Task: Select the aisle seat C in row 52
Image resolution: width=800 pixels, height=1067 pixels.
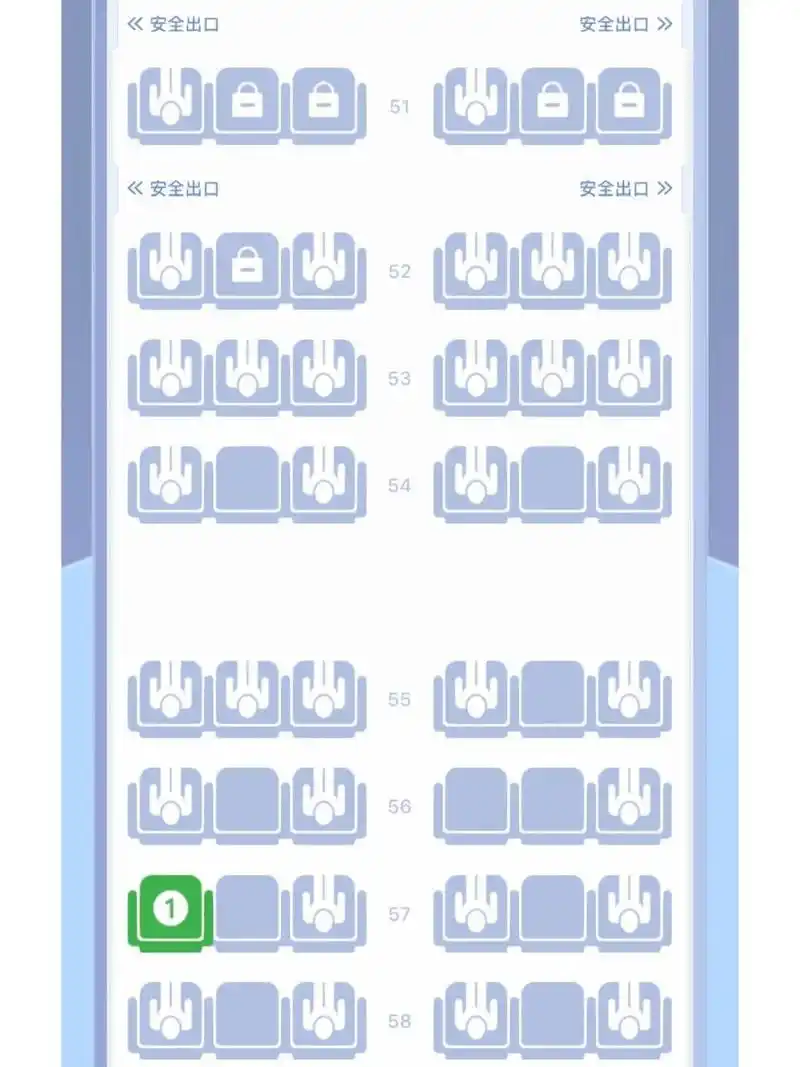Action: (x=323, y=270)
